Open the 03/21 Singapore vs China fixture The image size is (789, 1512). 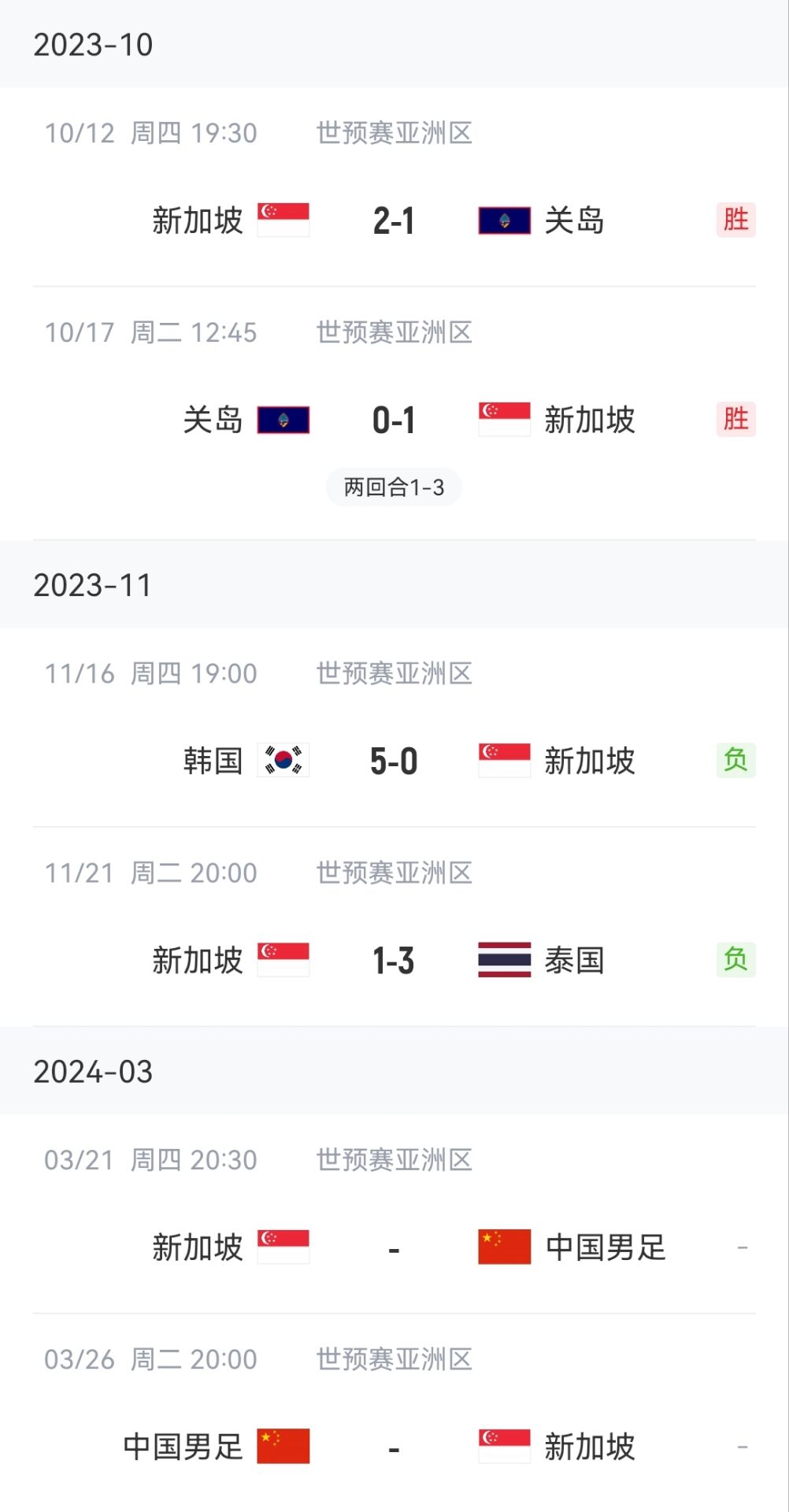[x=394, y=1247]
